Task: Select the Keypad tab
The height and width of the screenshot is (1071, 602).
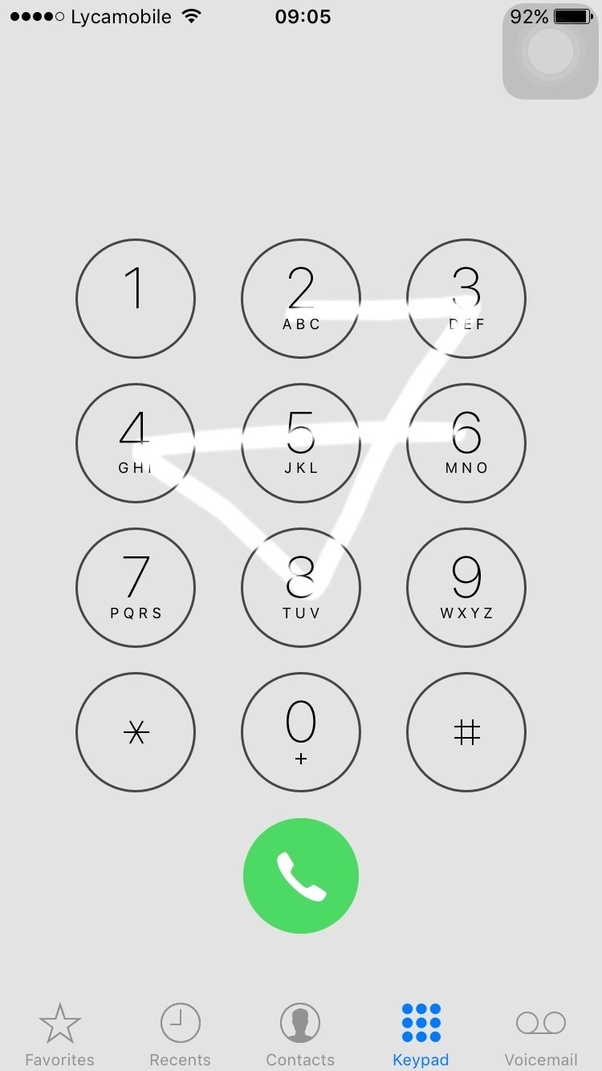Action: pos(421,1034)
